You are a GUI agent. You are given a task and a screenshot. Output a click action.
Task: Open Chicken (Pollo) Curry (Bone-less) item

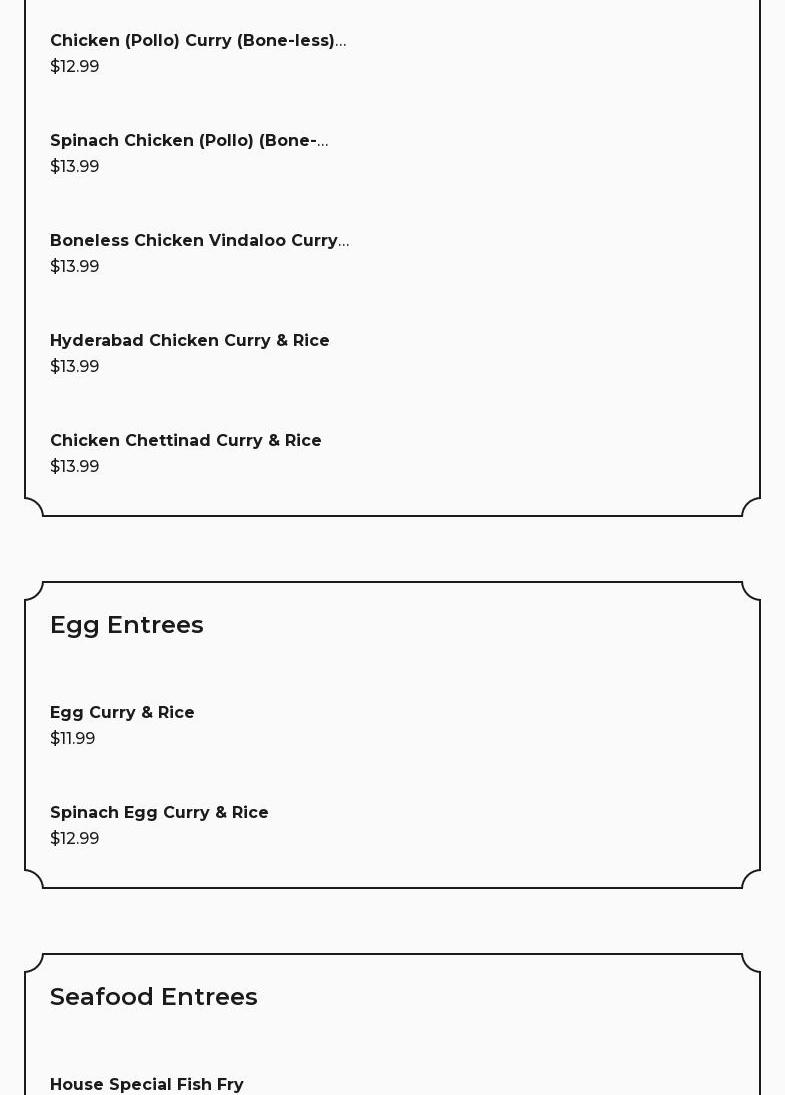(197, 41)
